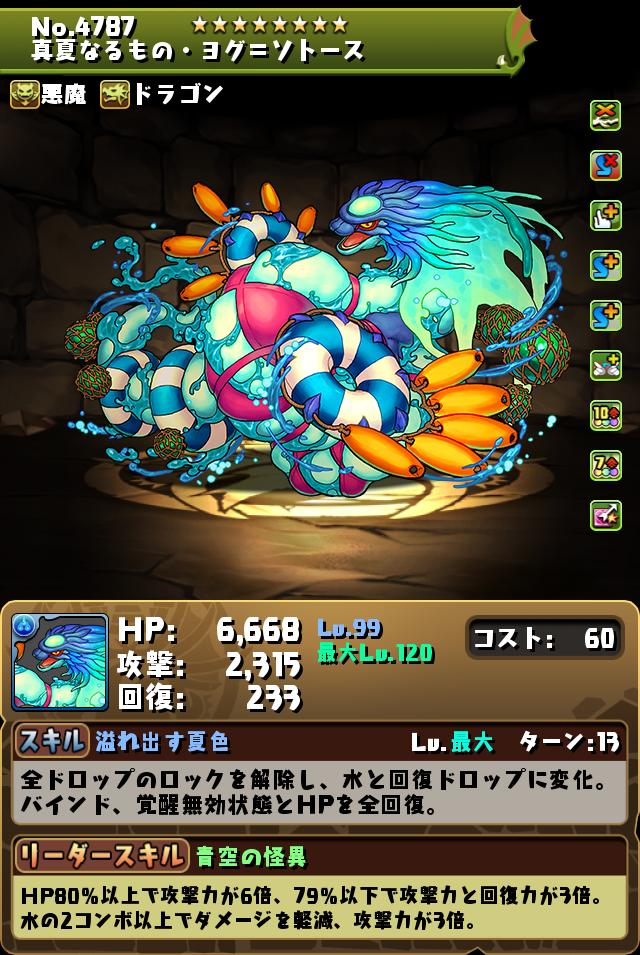This screenshot has height=955, width=640.
Task: Open the skill bind resist awakening icon
Action: (605, 166)
